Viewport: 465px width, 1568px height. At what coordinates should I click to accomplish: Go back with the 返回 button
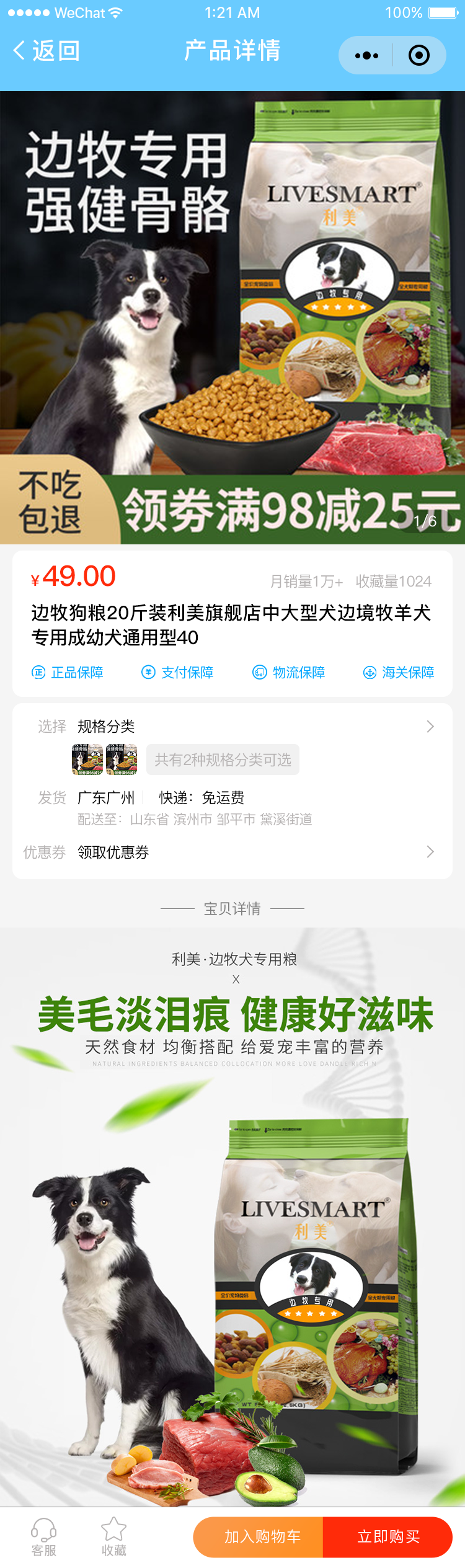(x=47, y=51)
